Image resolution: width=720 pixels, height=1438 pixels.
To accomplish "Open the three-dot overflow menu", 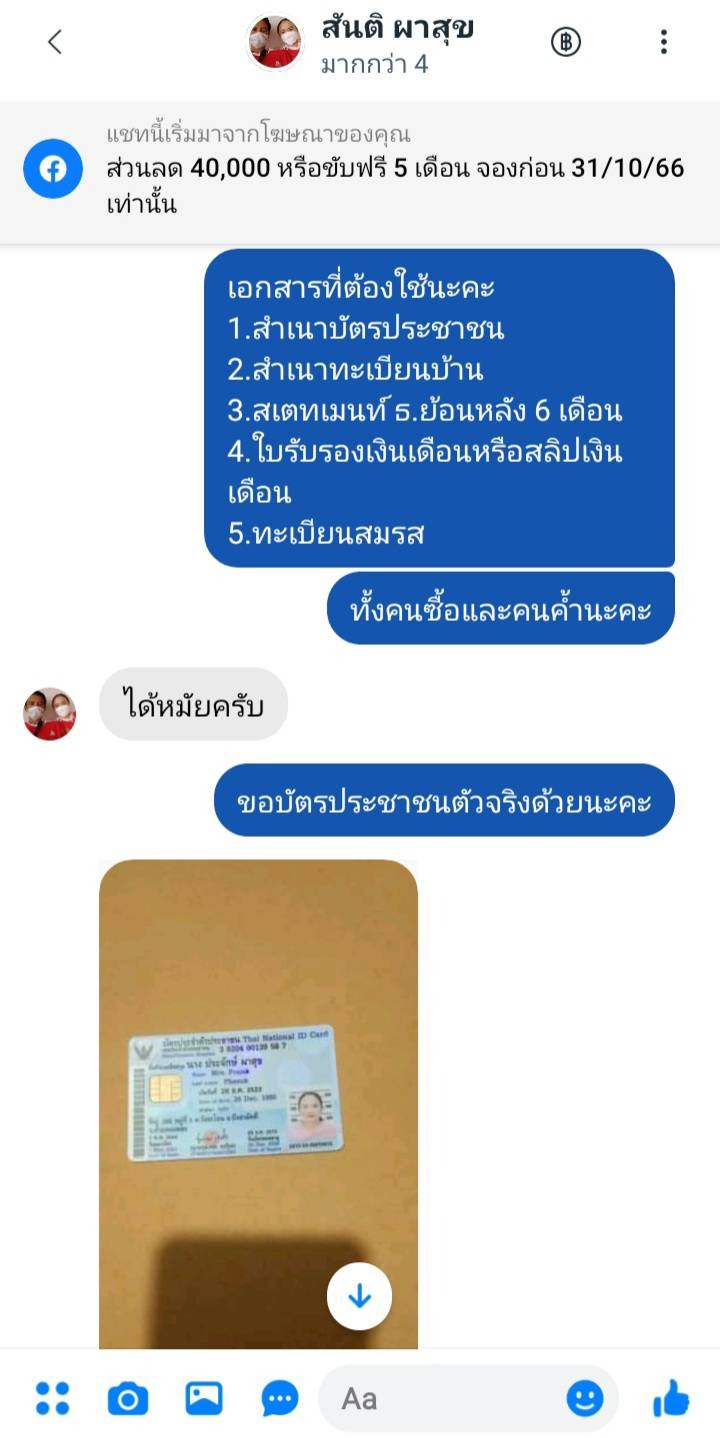I will point(663,42).
